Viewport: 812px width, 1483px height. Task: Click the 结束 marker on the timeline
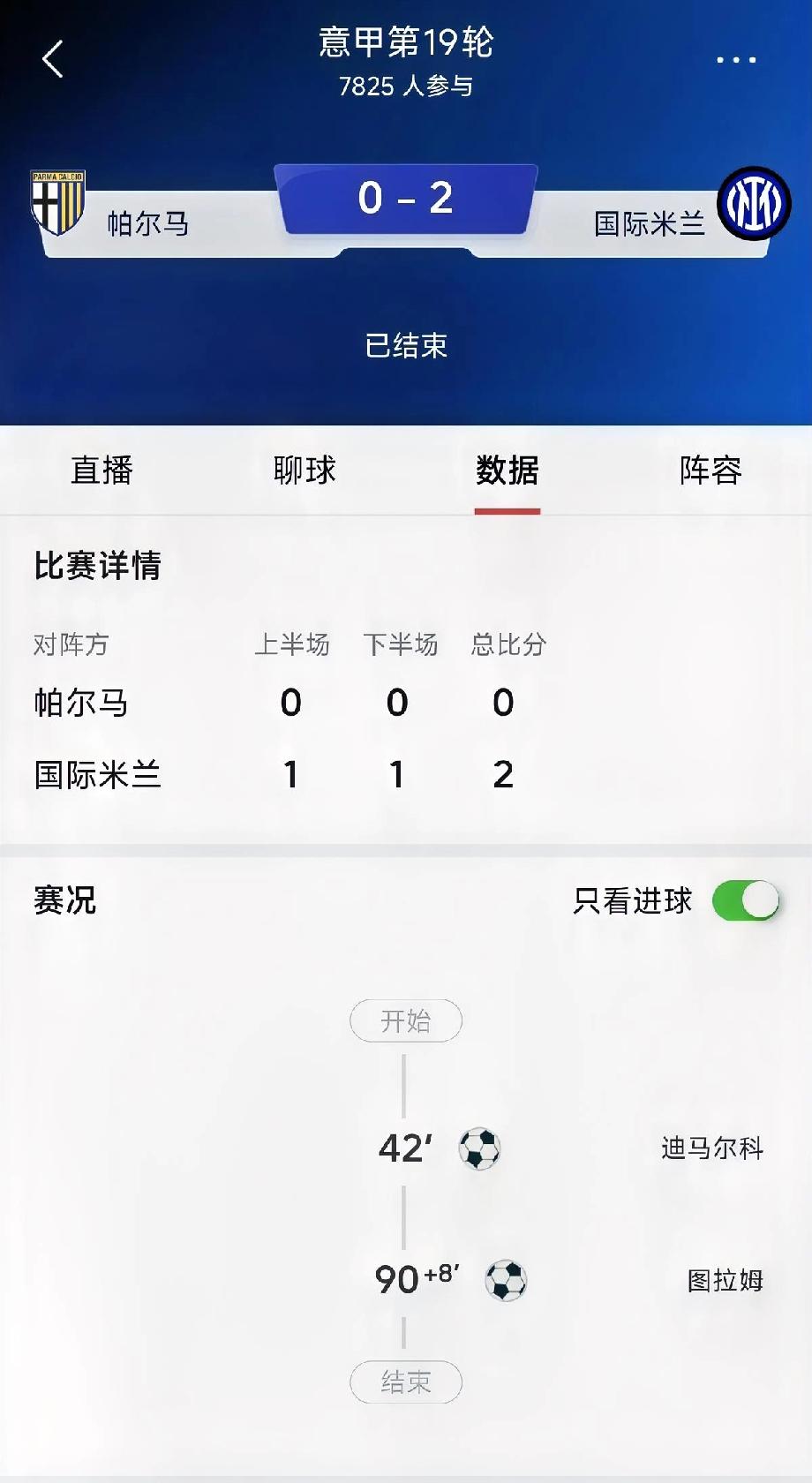[x=405, y=1382]
